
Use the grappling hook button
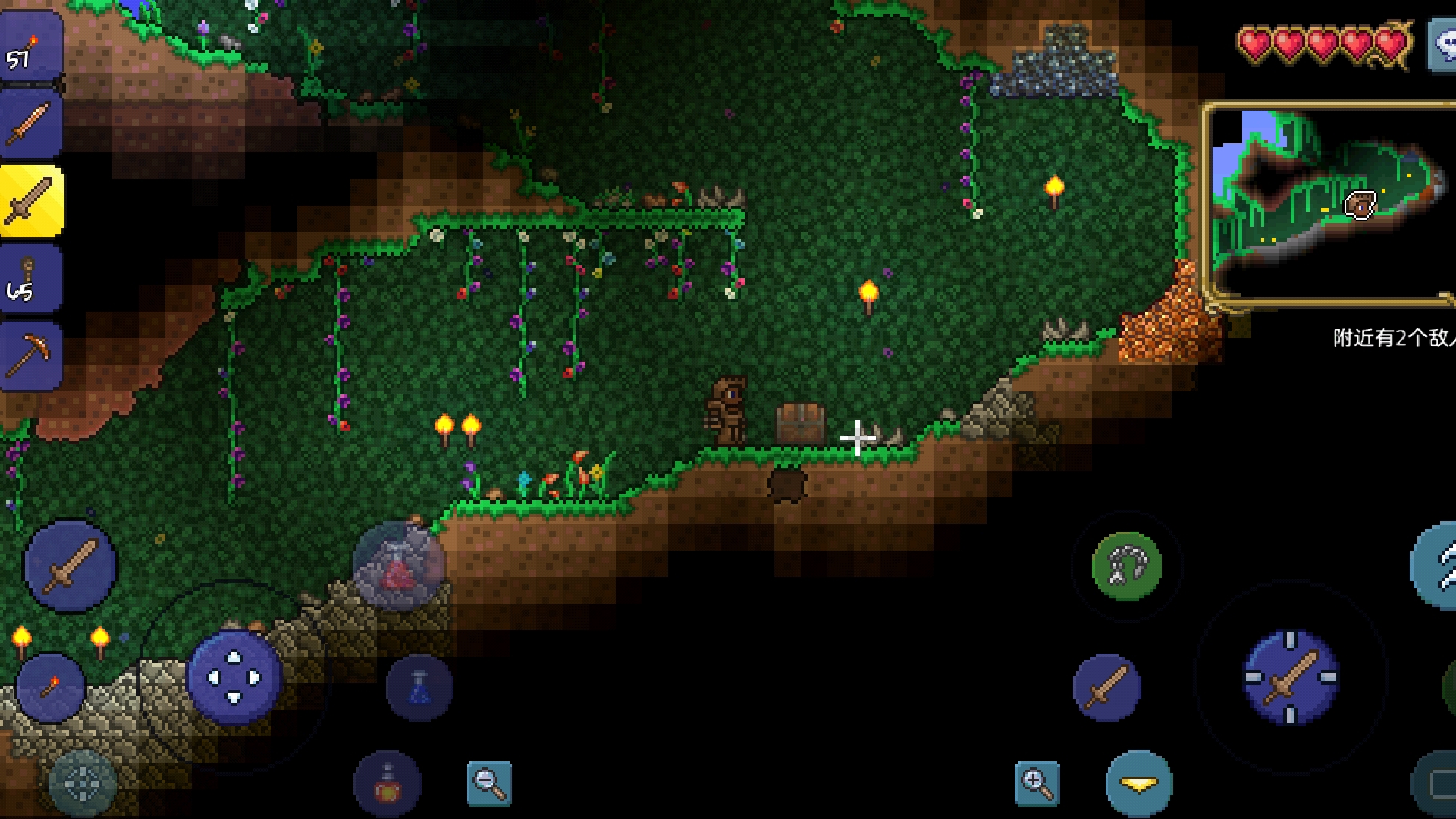coord(1126,566)
